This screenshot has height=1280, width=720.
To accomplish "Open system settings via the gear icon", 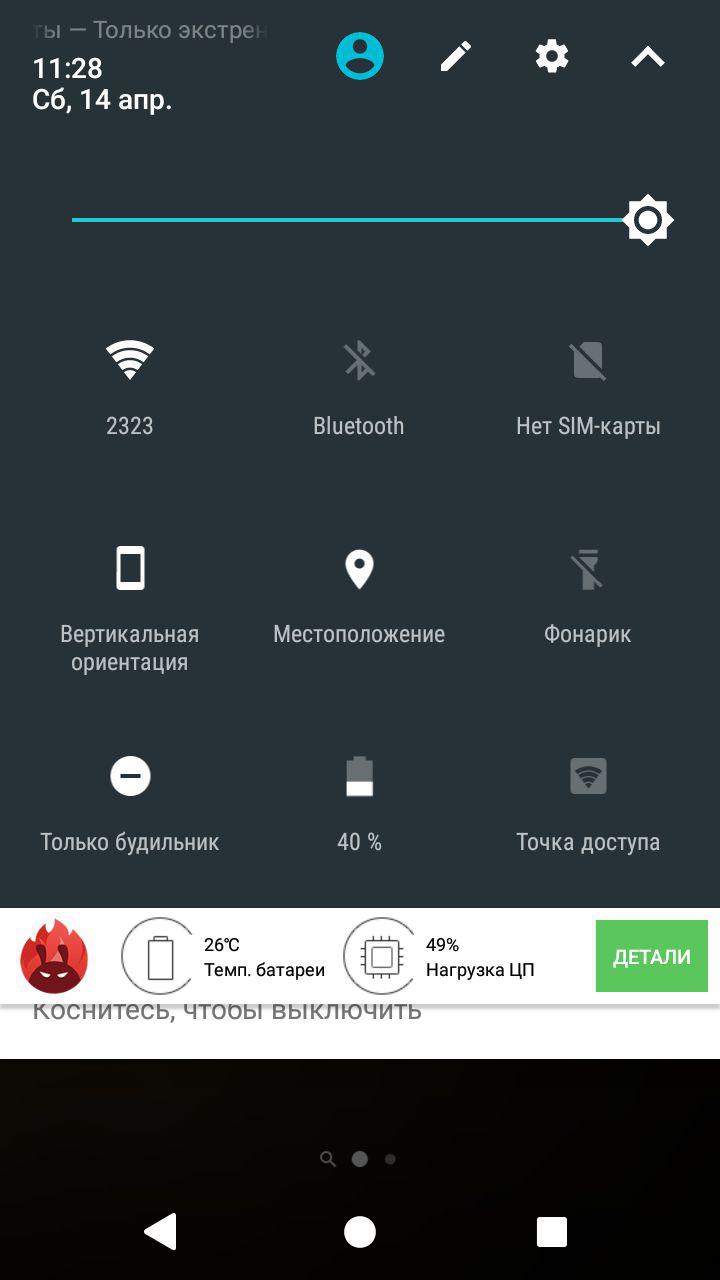I will click(552, 56).
